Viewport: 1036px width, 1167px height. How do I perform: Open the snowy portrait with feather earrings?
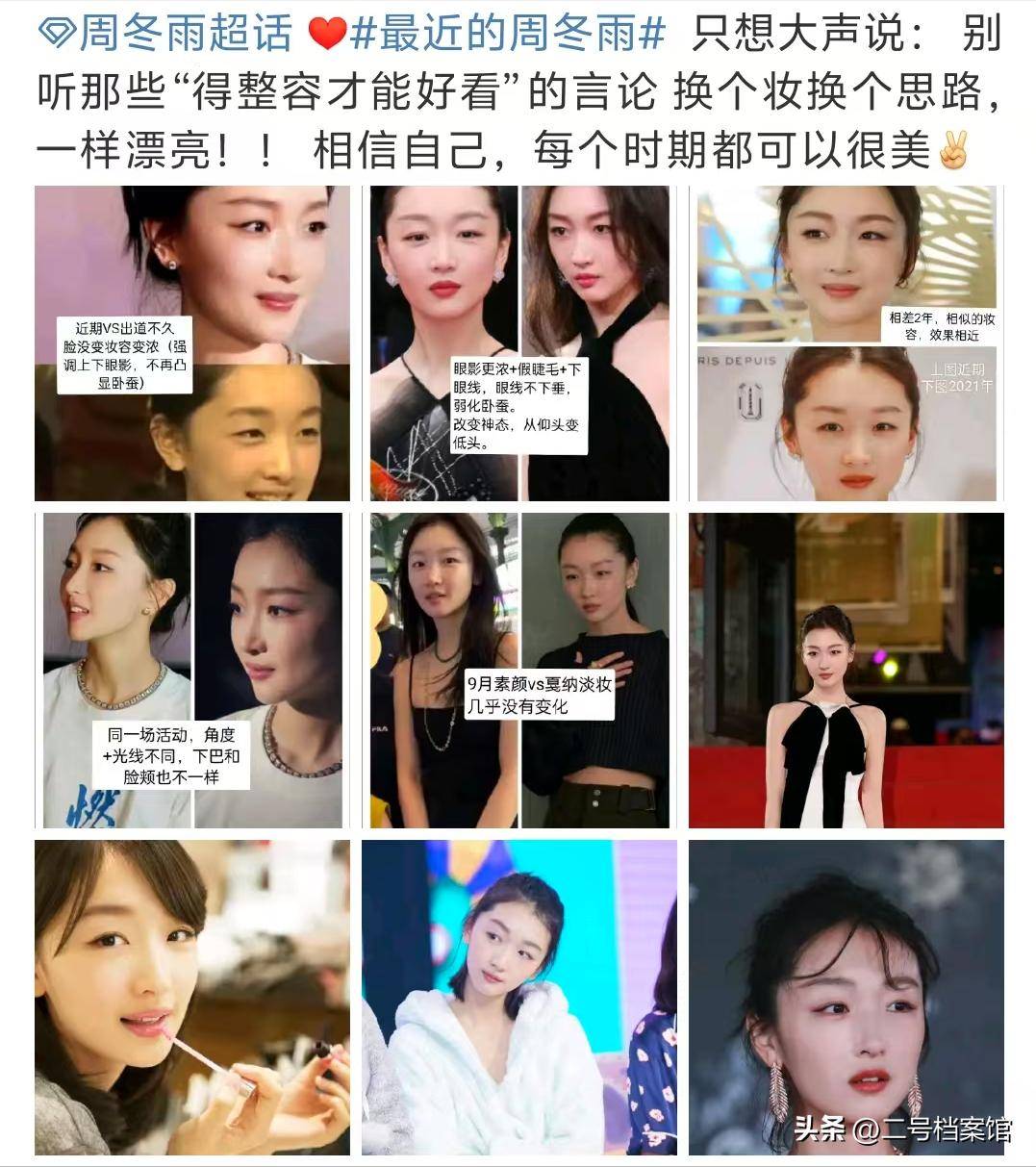(x=846, y=998)
